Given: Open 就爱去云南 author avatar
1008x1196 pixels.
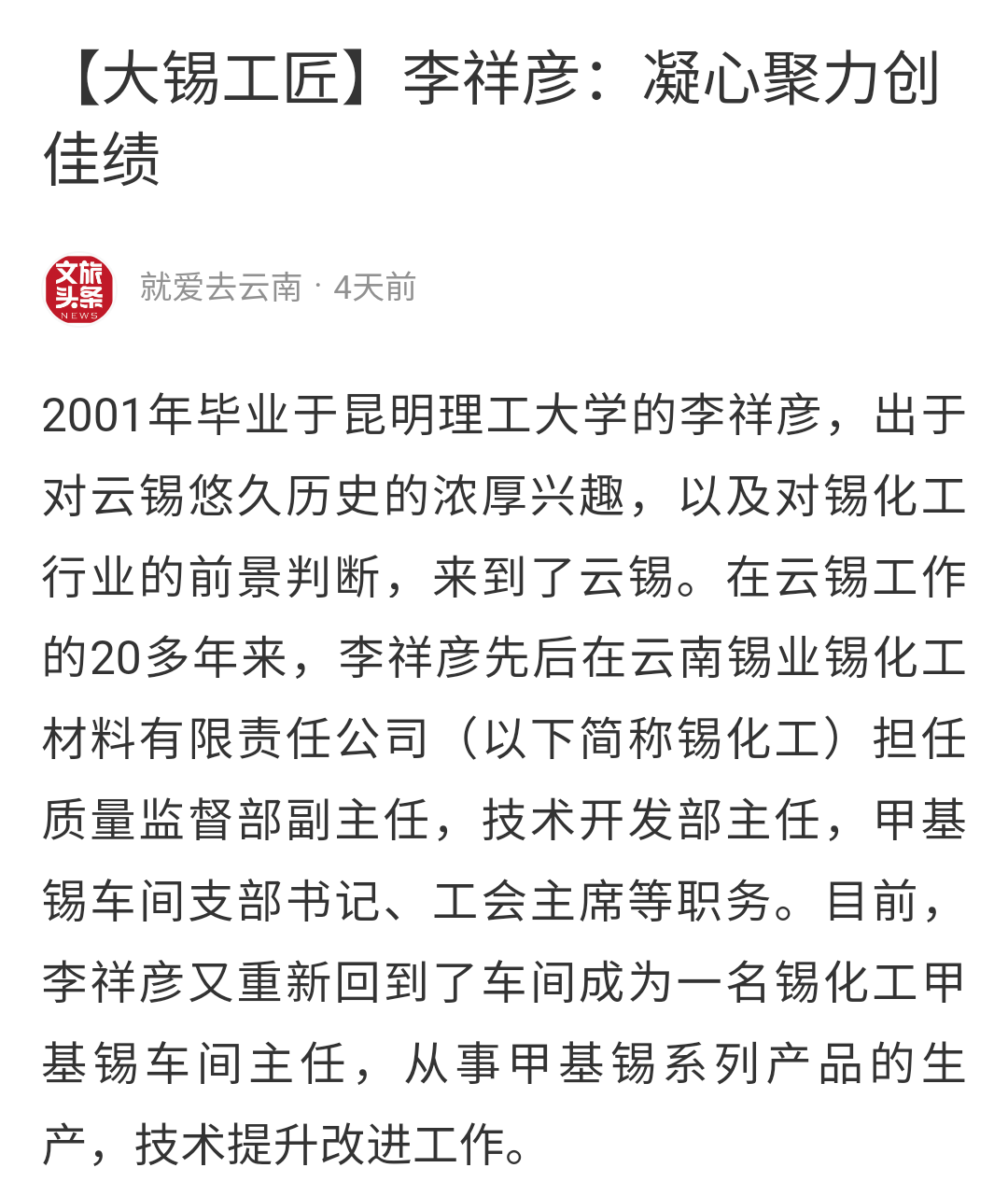Looking at the screenshot, I should [79, 288].
